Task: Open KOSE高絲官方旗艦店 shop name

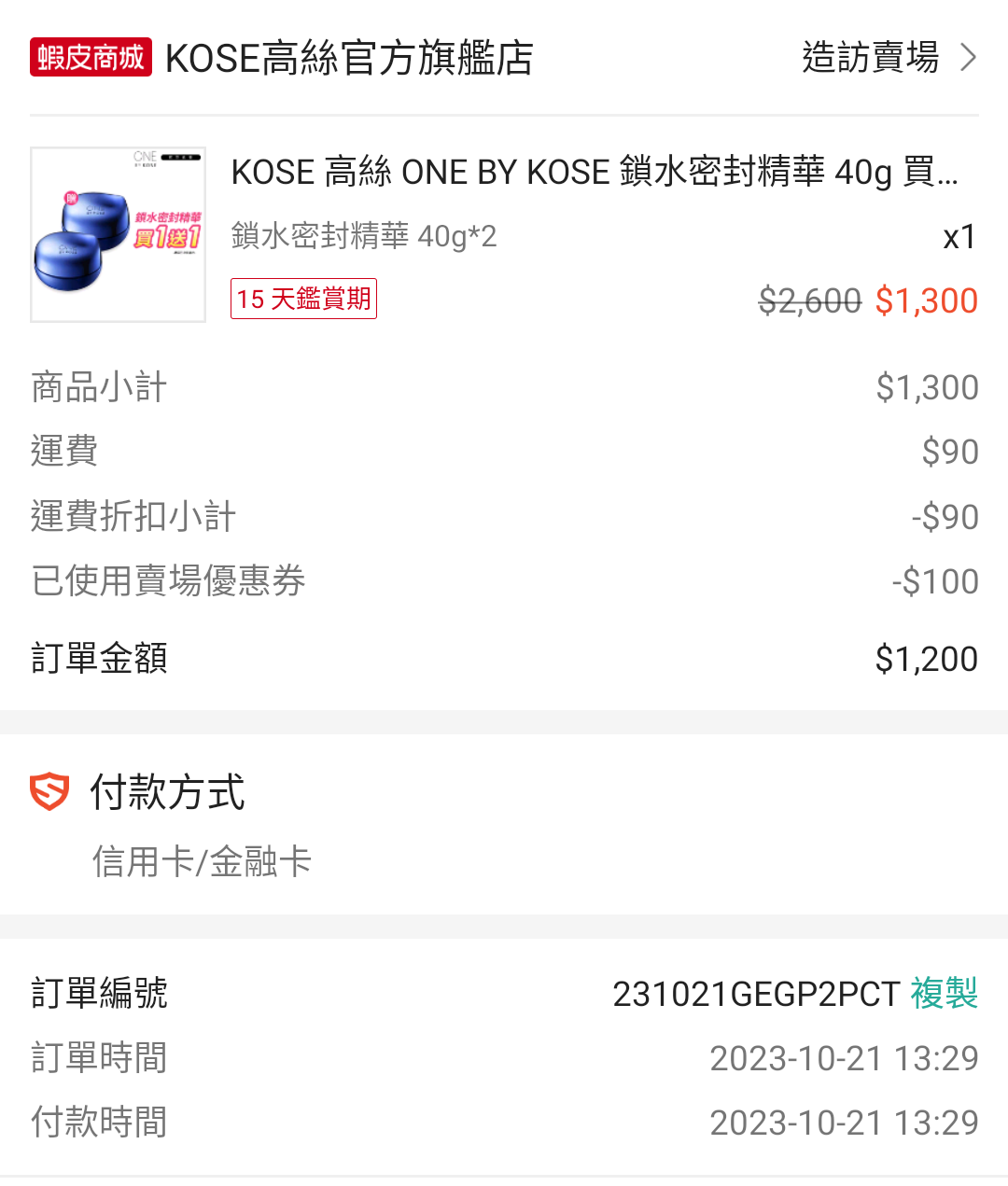Action: (348, 59)
